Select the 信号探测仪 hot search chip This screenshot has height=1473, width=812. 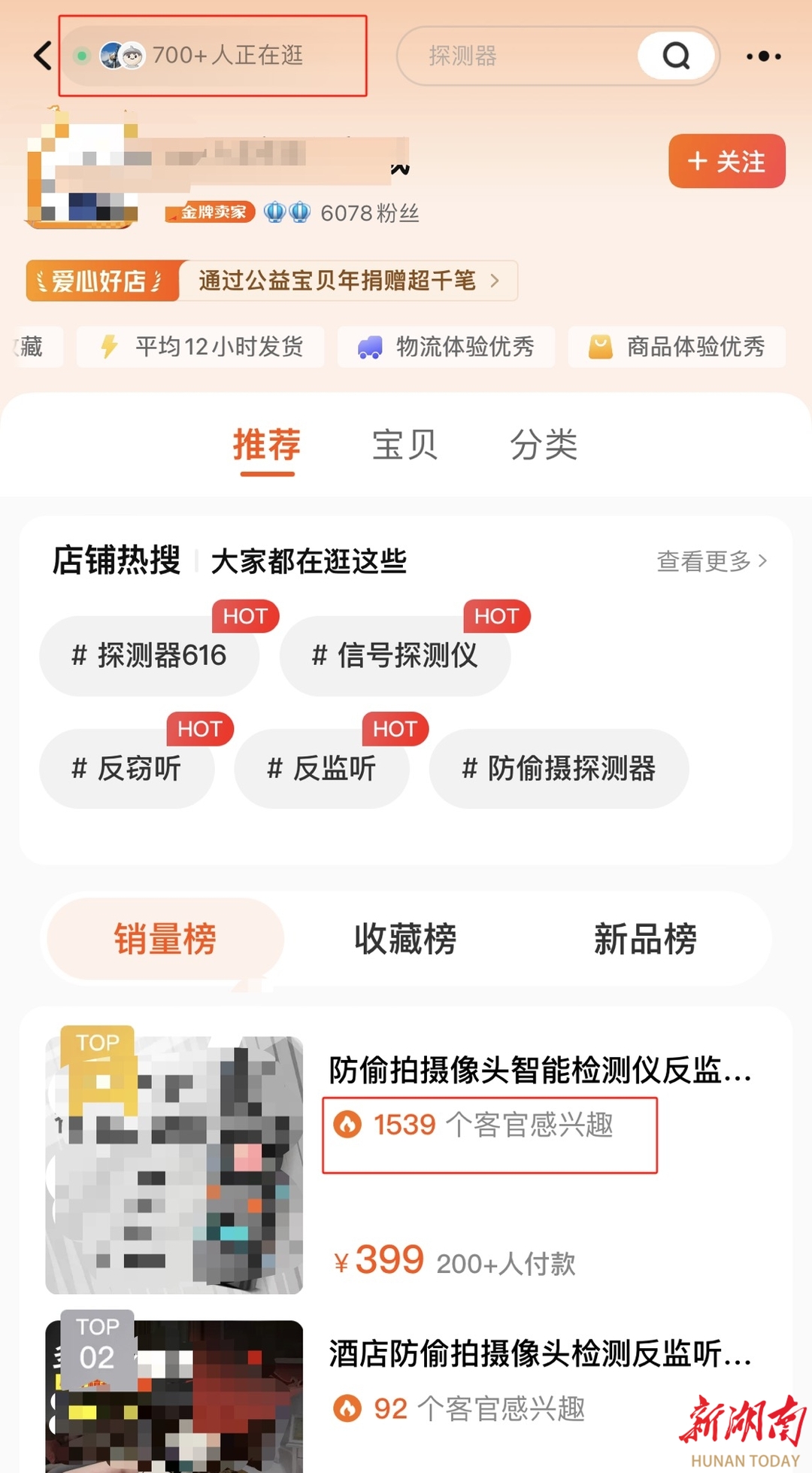395,656
